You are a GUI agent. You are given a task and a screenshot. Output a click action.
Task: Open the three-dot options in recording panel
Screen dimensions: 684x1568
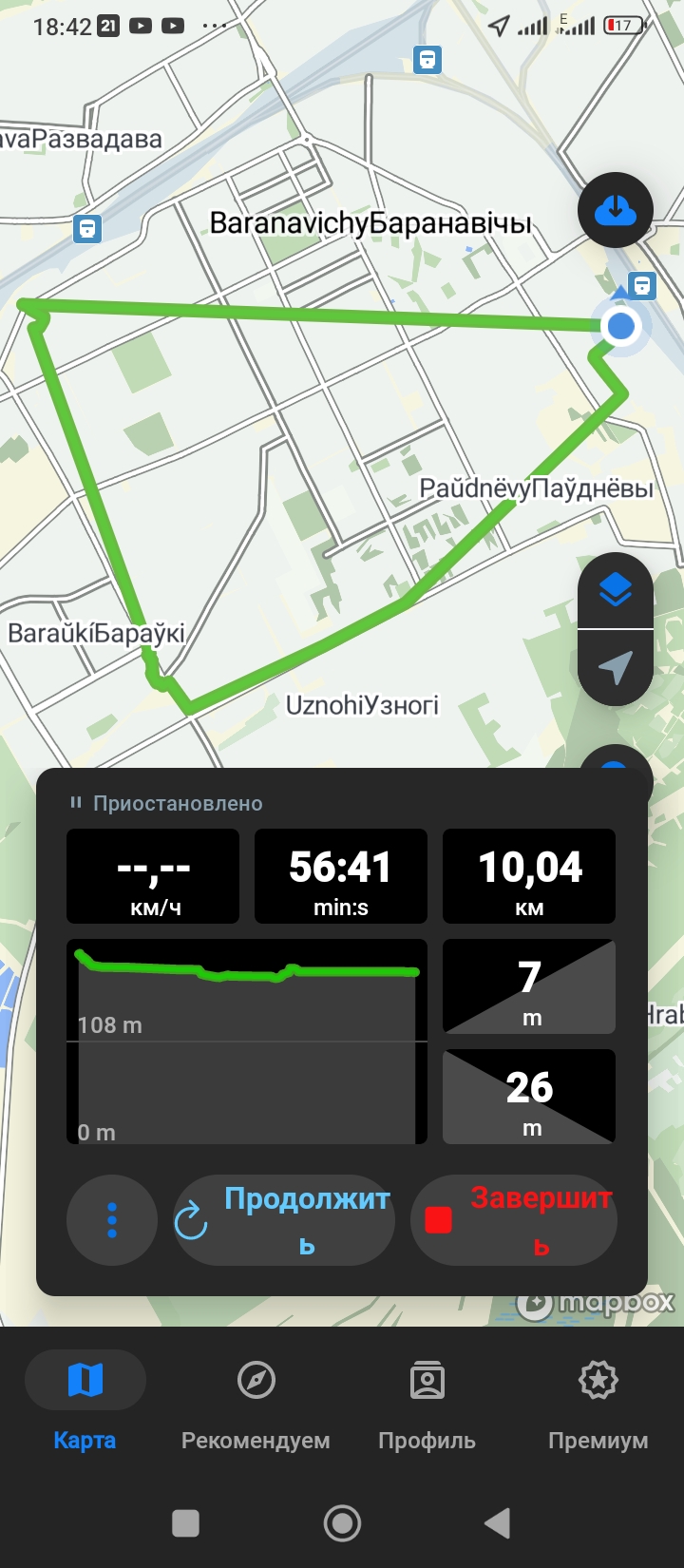click(x=112, y=1220)
